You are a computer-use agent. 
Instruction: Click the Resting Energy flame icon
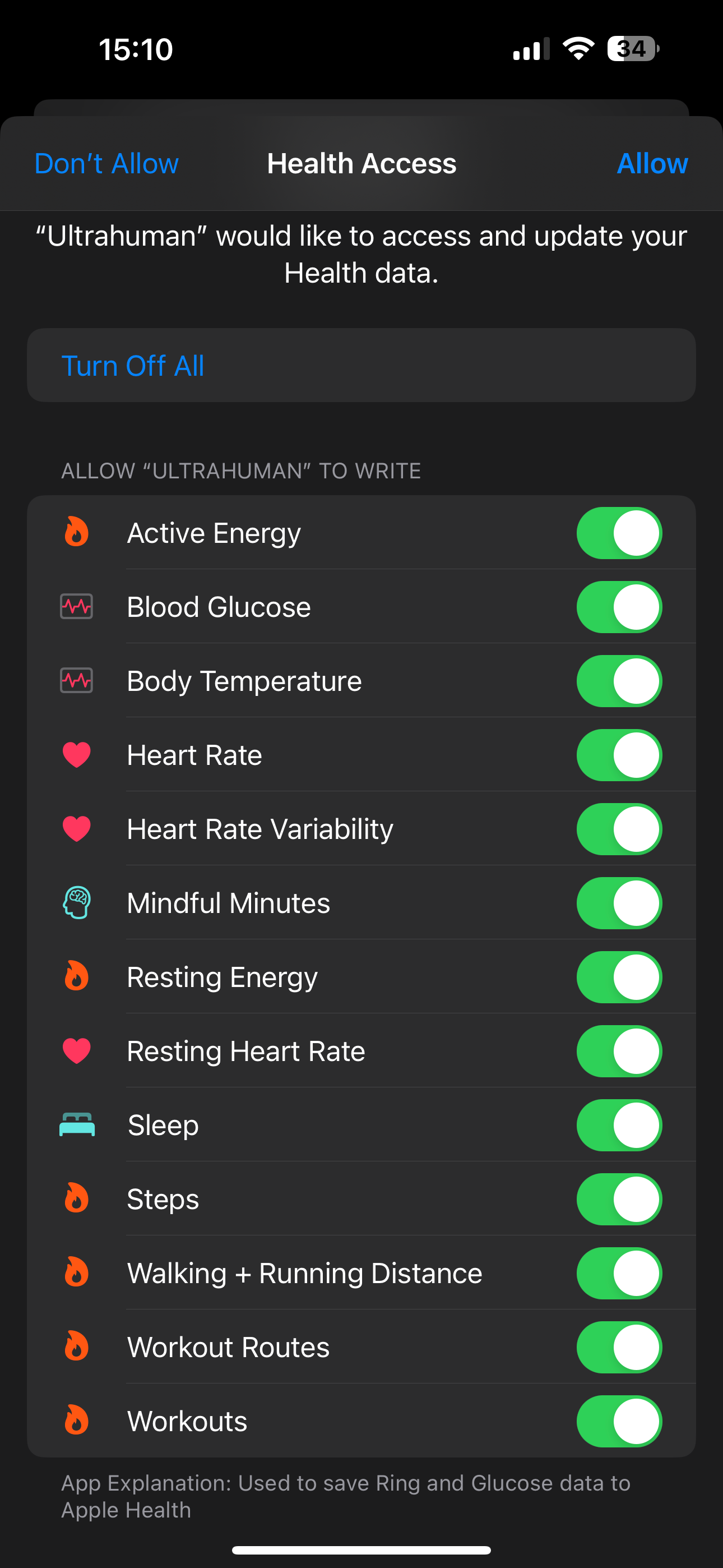[x=77, y=976]
